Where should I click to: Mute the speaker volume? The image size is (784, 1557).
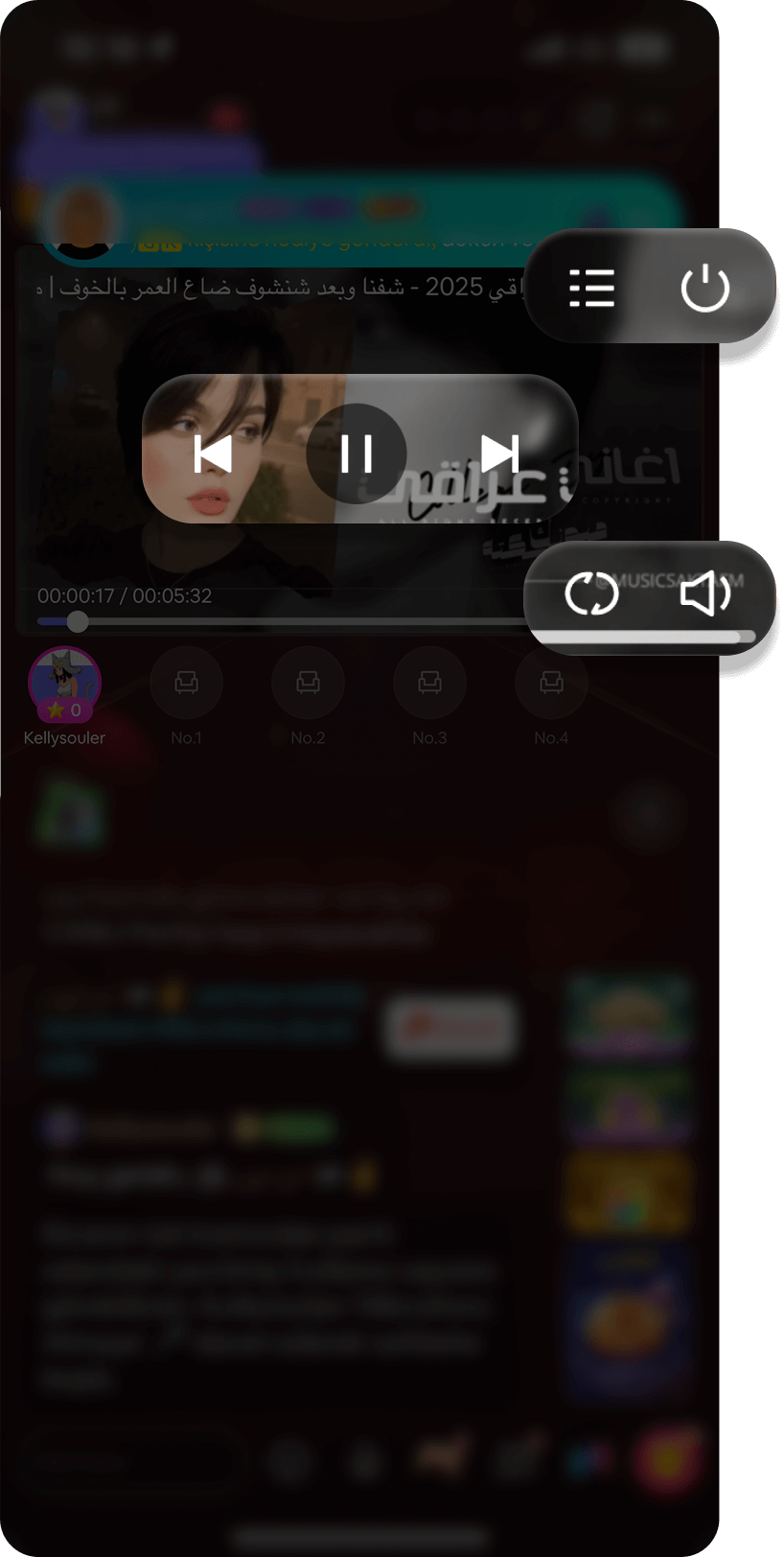tap(704, 593)
